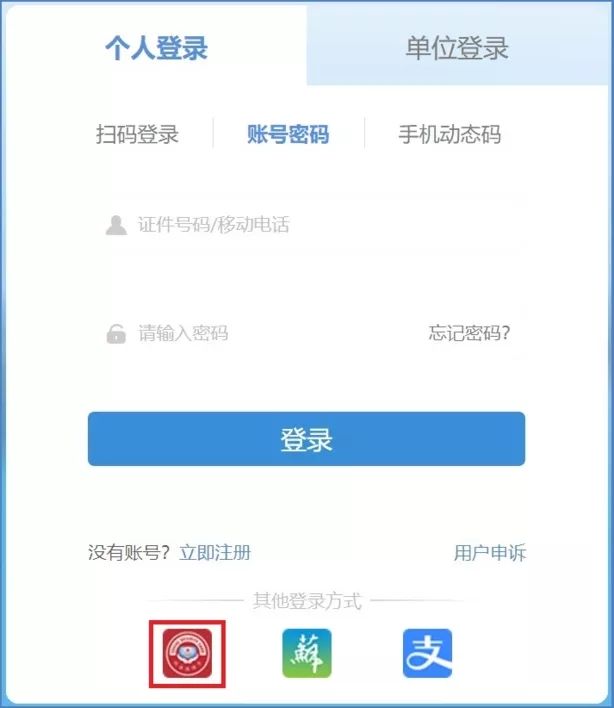Select 账号密码 login method
614x708 pixels.
(288, 135)
